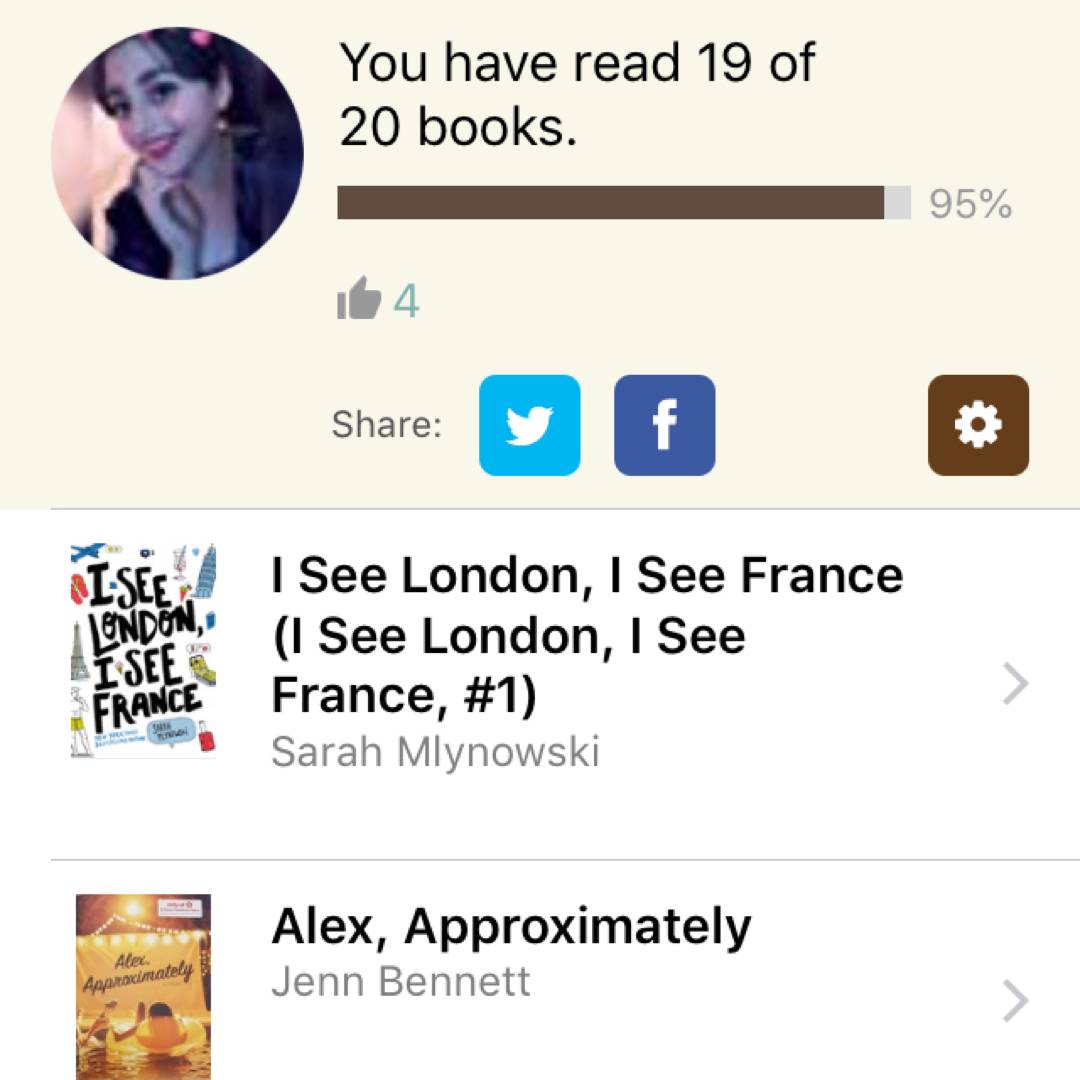The image size is (1080, 1080).
Task: Open the challenge settings gear
Action: coord(977,425)
